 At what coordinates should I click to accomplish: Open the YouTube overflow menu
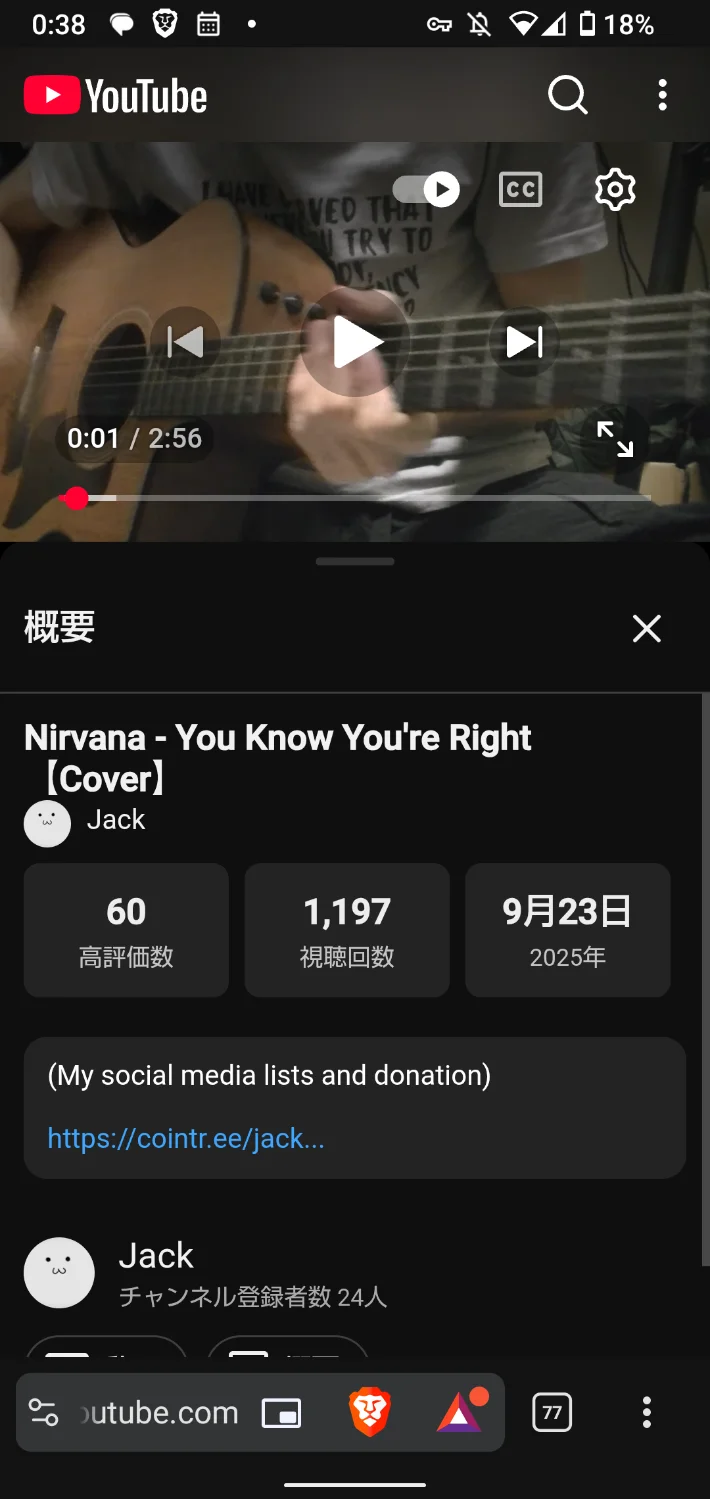click(662, 96)
